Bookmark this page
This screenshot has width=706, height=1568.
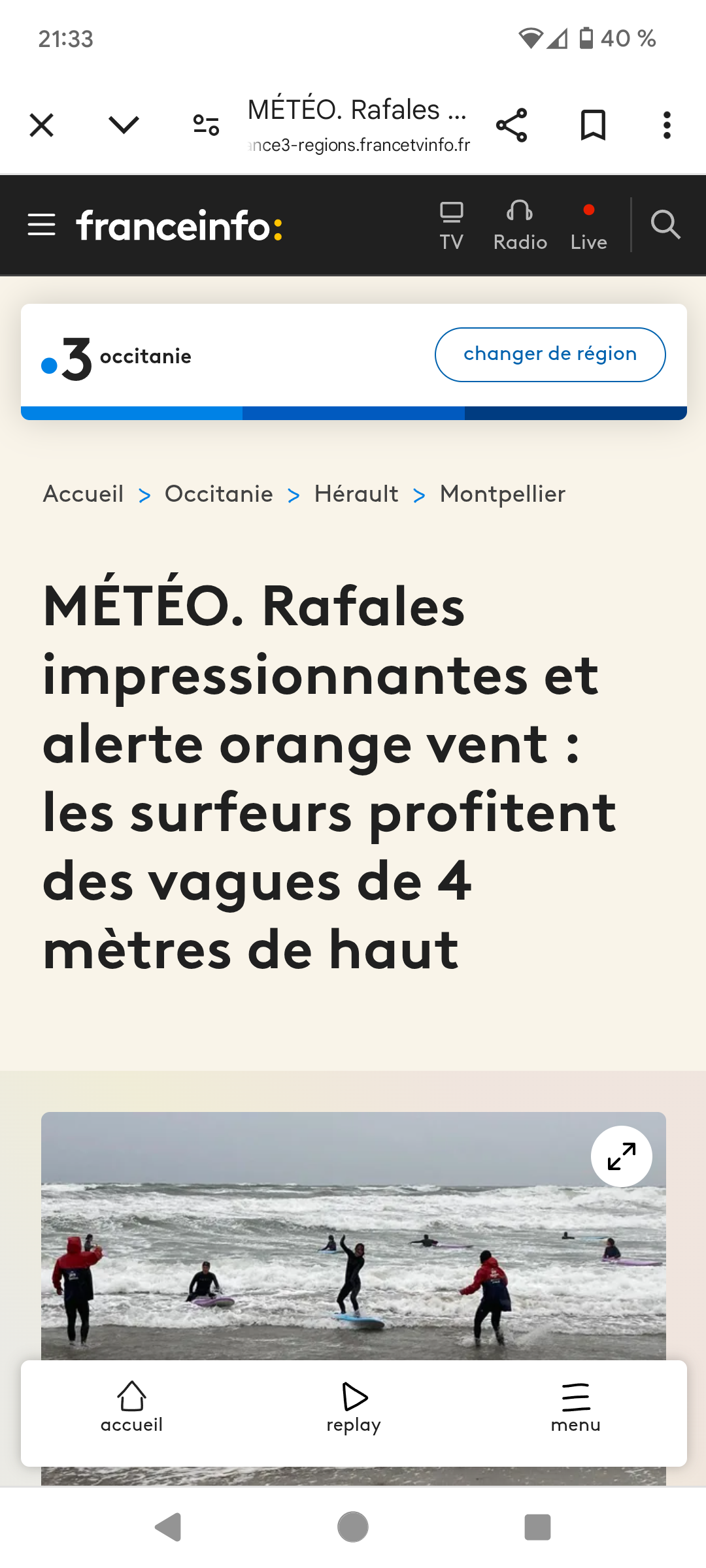(x=593, y=125)
